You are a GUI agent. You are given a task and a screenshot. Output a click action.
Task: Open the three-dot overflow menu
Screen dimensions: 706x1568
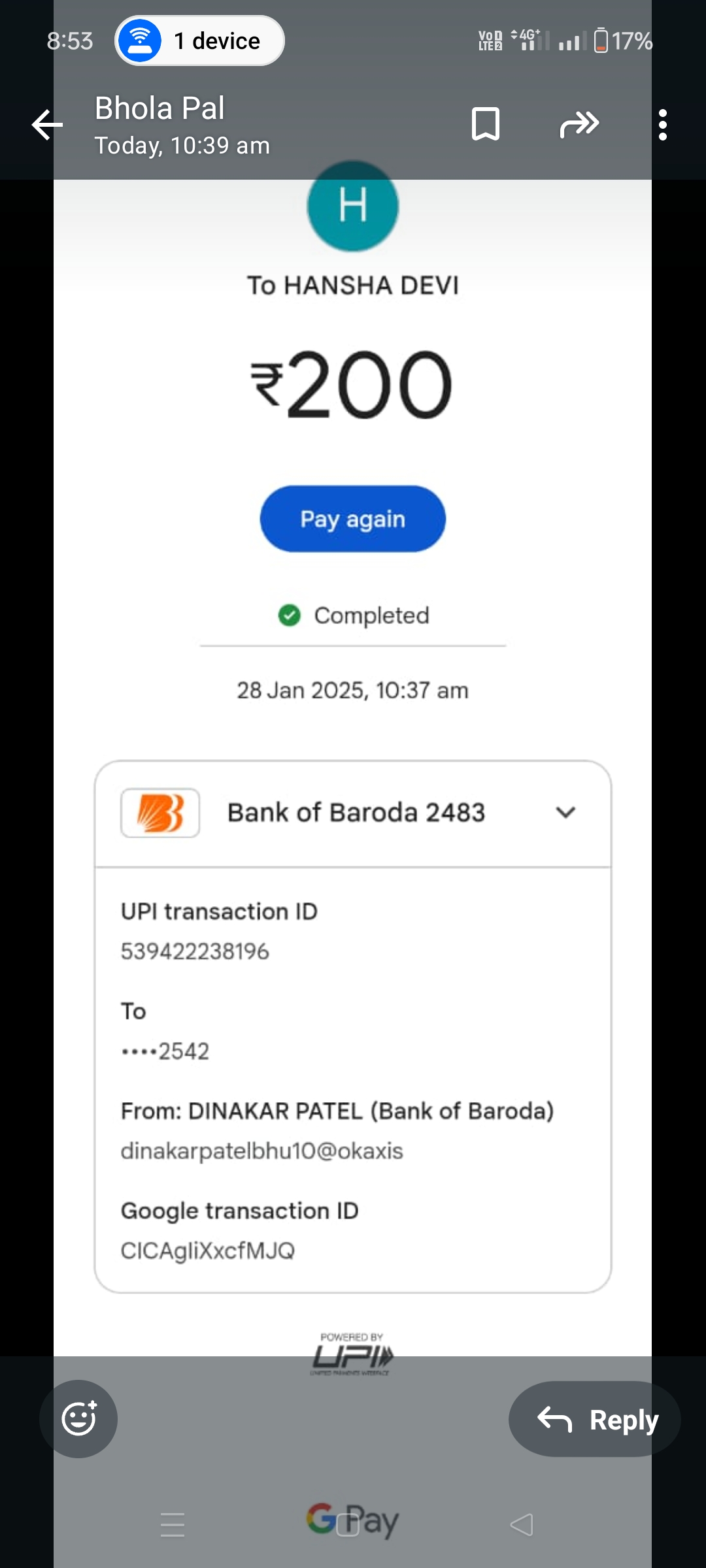(x=662, y=124)
